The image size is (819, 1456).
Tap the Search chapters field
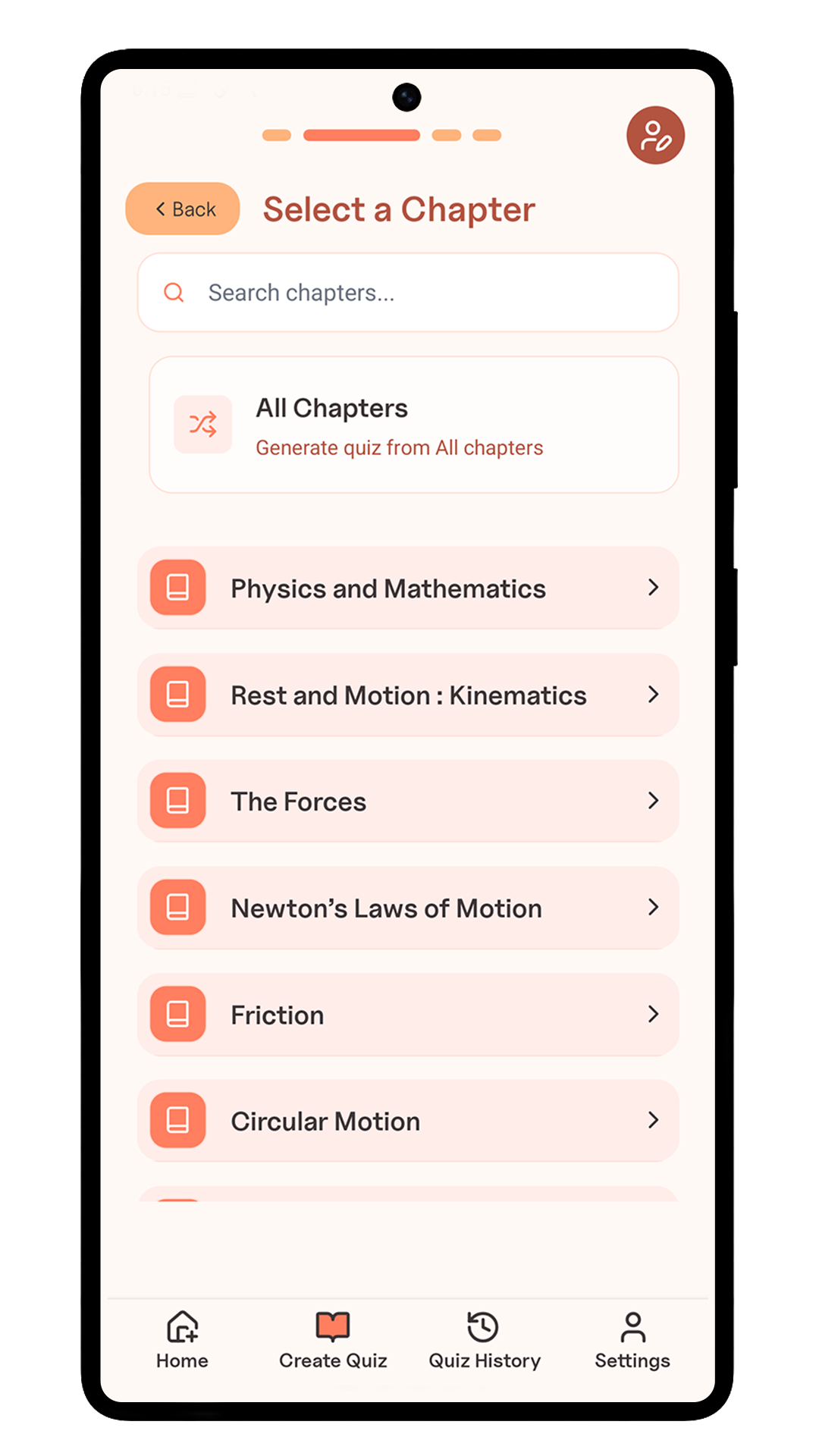click(x=408, y=293)
